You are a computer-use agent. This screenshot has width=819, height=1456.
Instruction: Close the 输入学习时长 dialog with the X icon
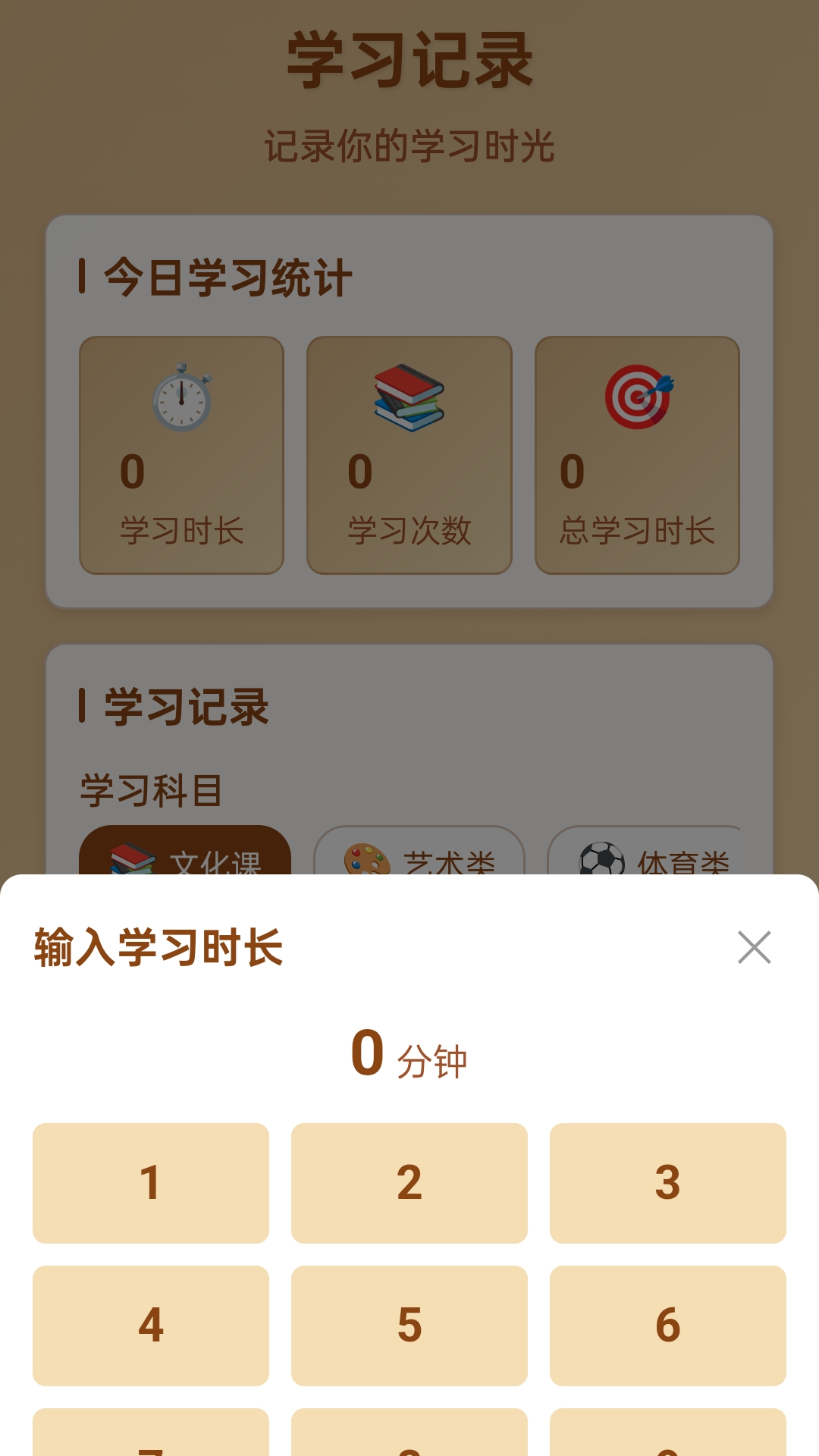(755, 948)
